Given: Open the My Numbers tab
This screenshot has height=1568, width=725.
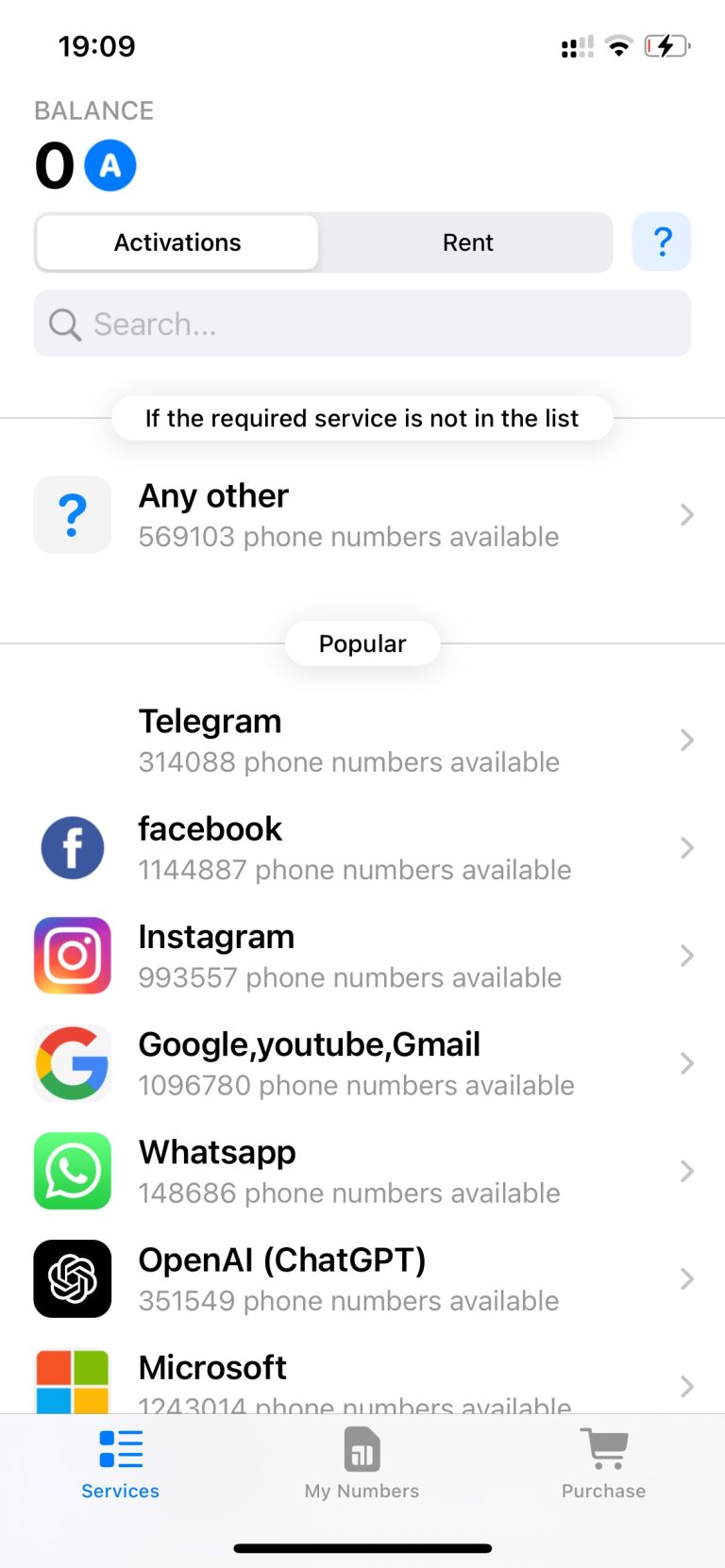Looking at the screenshot, I should 362,1464.
